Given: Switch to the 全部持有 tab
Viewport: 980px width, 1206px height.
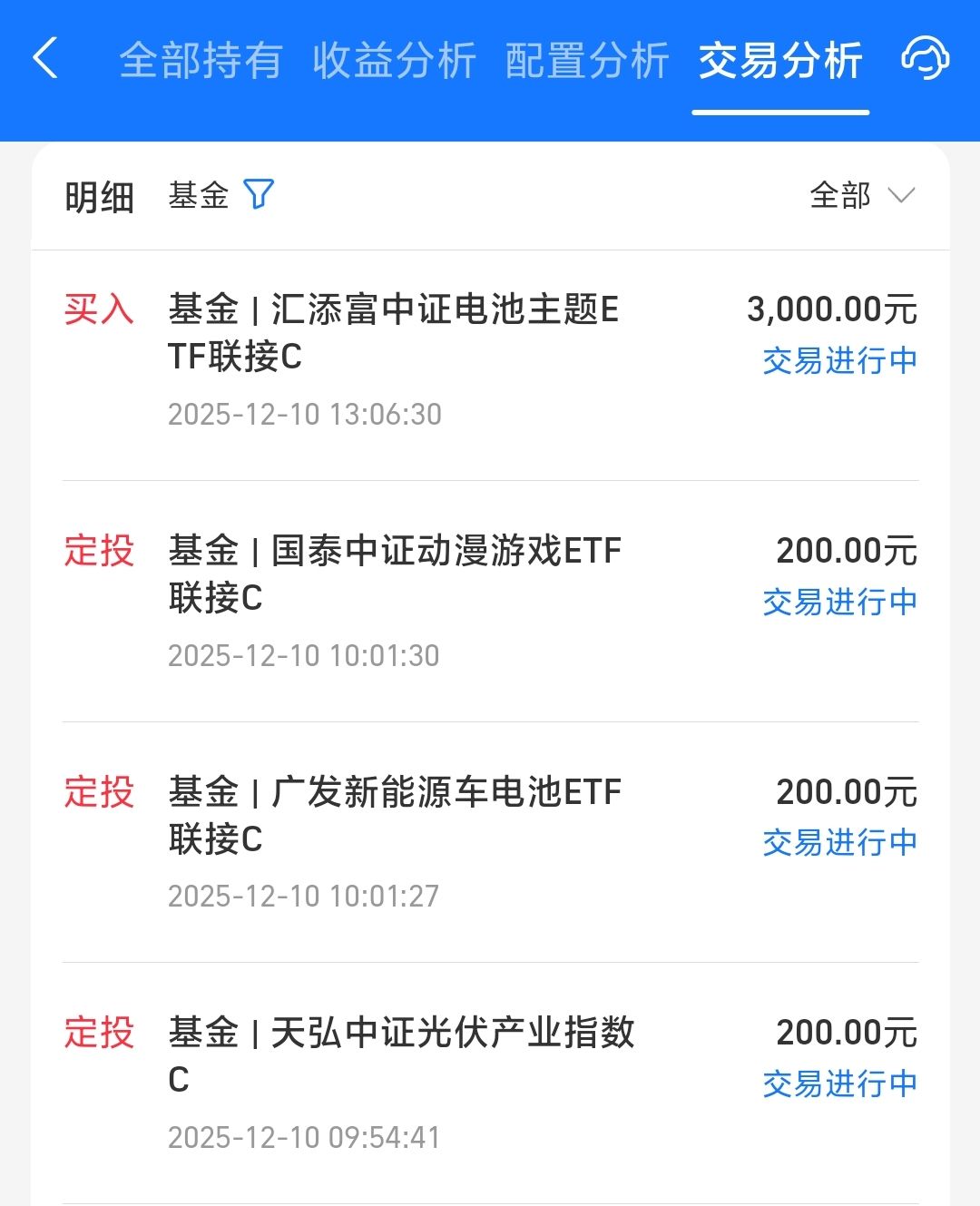Looking at the screenshot, I should click(x=201, y=61).
